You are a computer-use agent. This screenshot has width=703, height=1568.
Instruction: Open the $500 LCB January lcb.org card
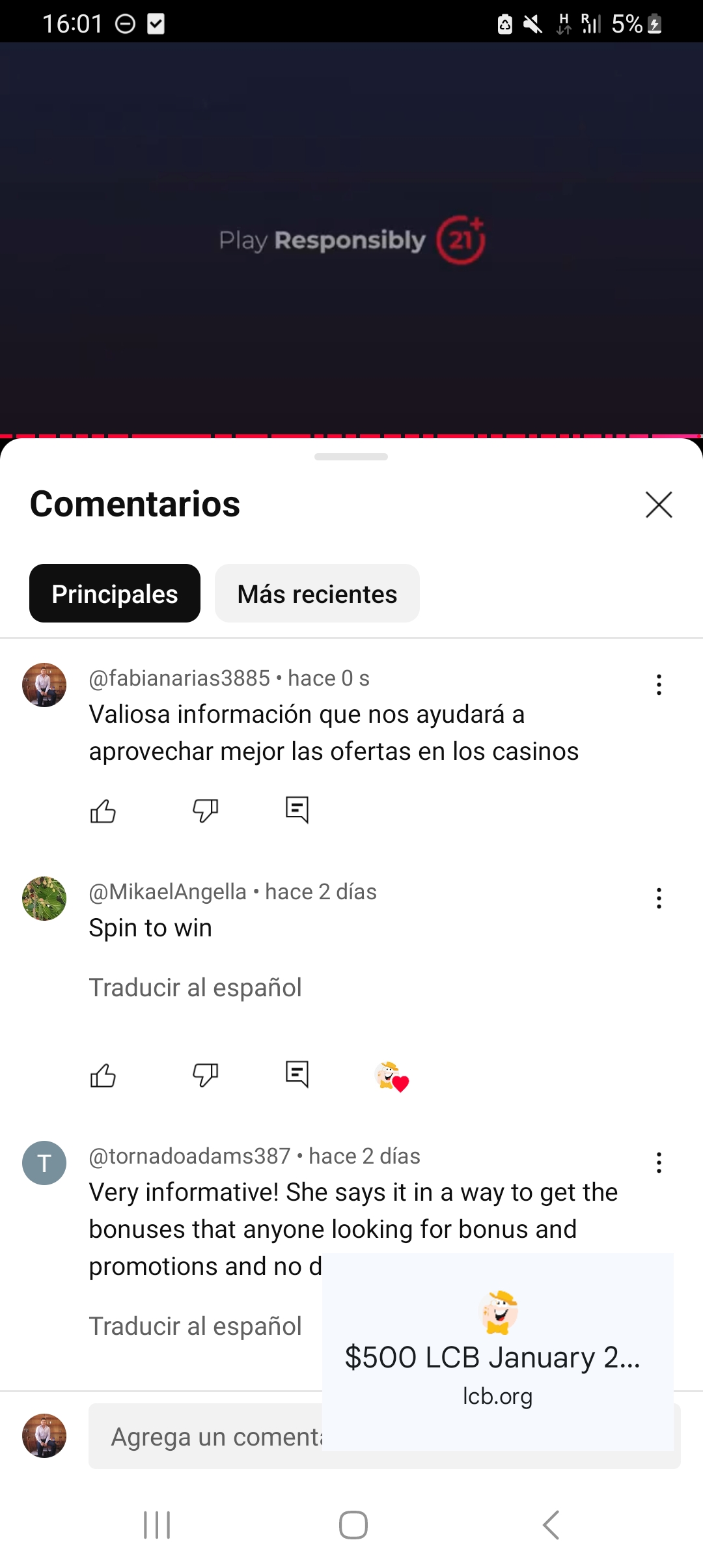tap(497, 1351)
